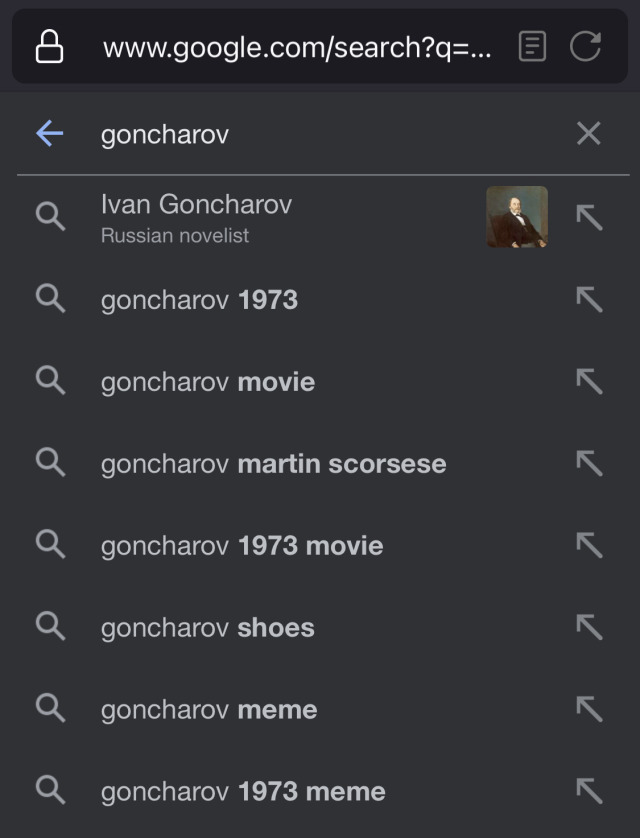Tap arrow icon beside goncharov 1973 meme
This screenshot has width=640, height=838.
click(x=589, y=792)
